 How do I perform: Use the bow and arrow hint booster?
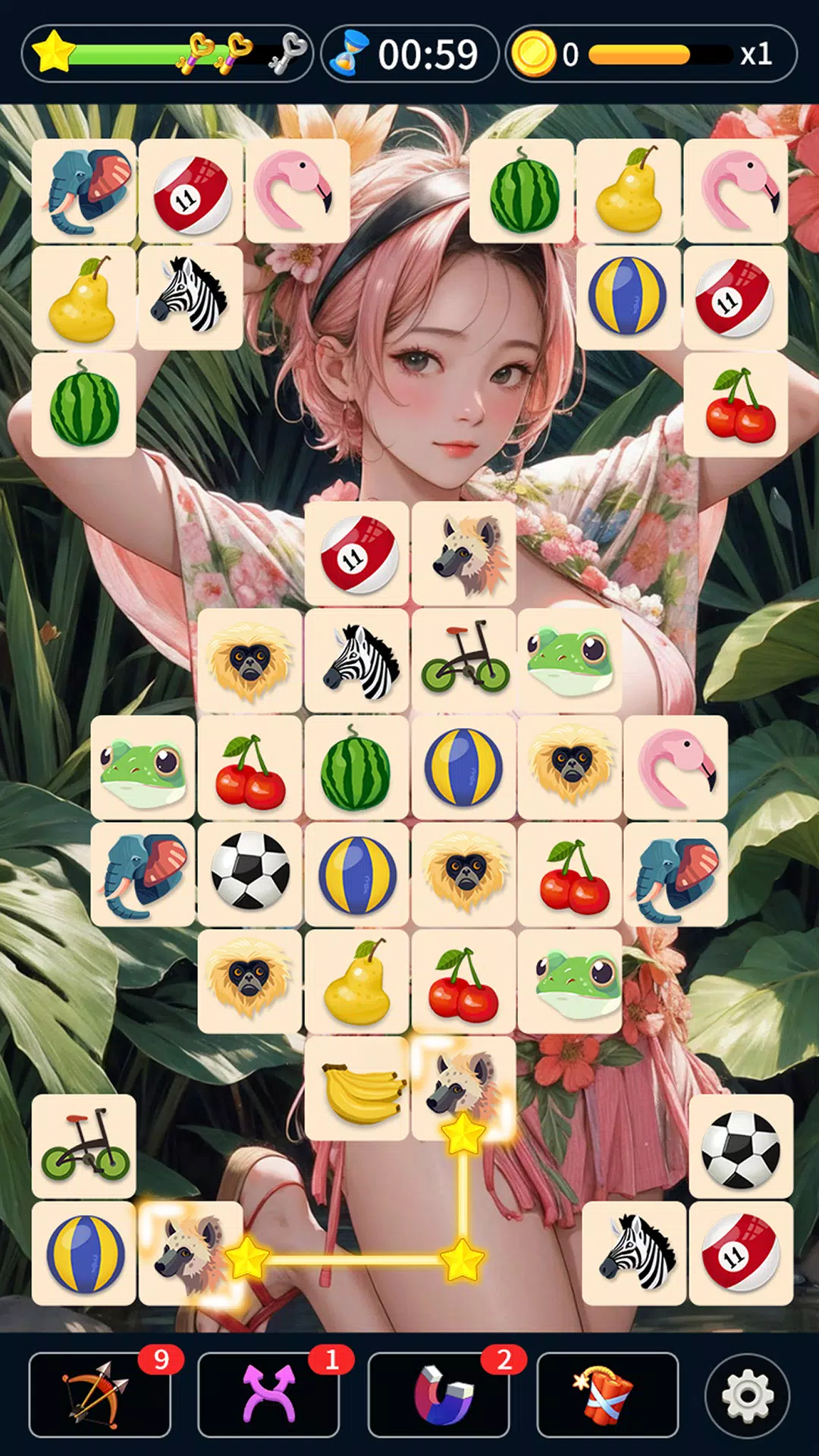pos(99,1394)
